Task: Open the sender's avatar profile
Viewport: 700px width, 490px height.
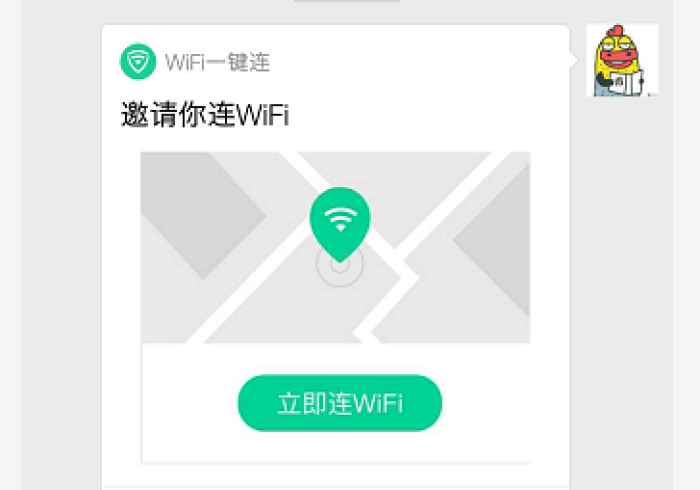Action: [x=621, y=60]
